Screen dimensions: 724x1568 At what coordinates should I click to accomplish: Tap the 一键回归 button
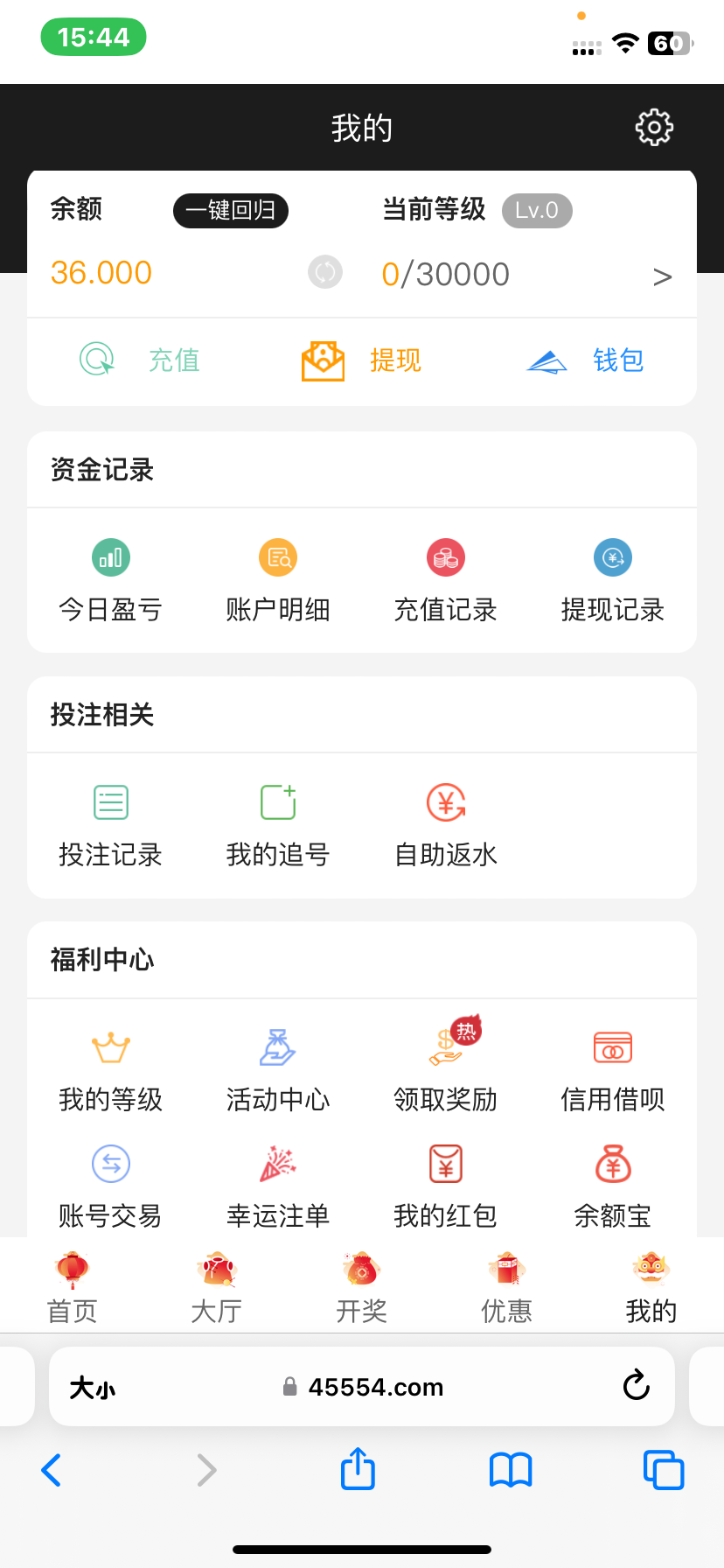[x=231, y=211]
